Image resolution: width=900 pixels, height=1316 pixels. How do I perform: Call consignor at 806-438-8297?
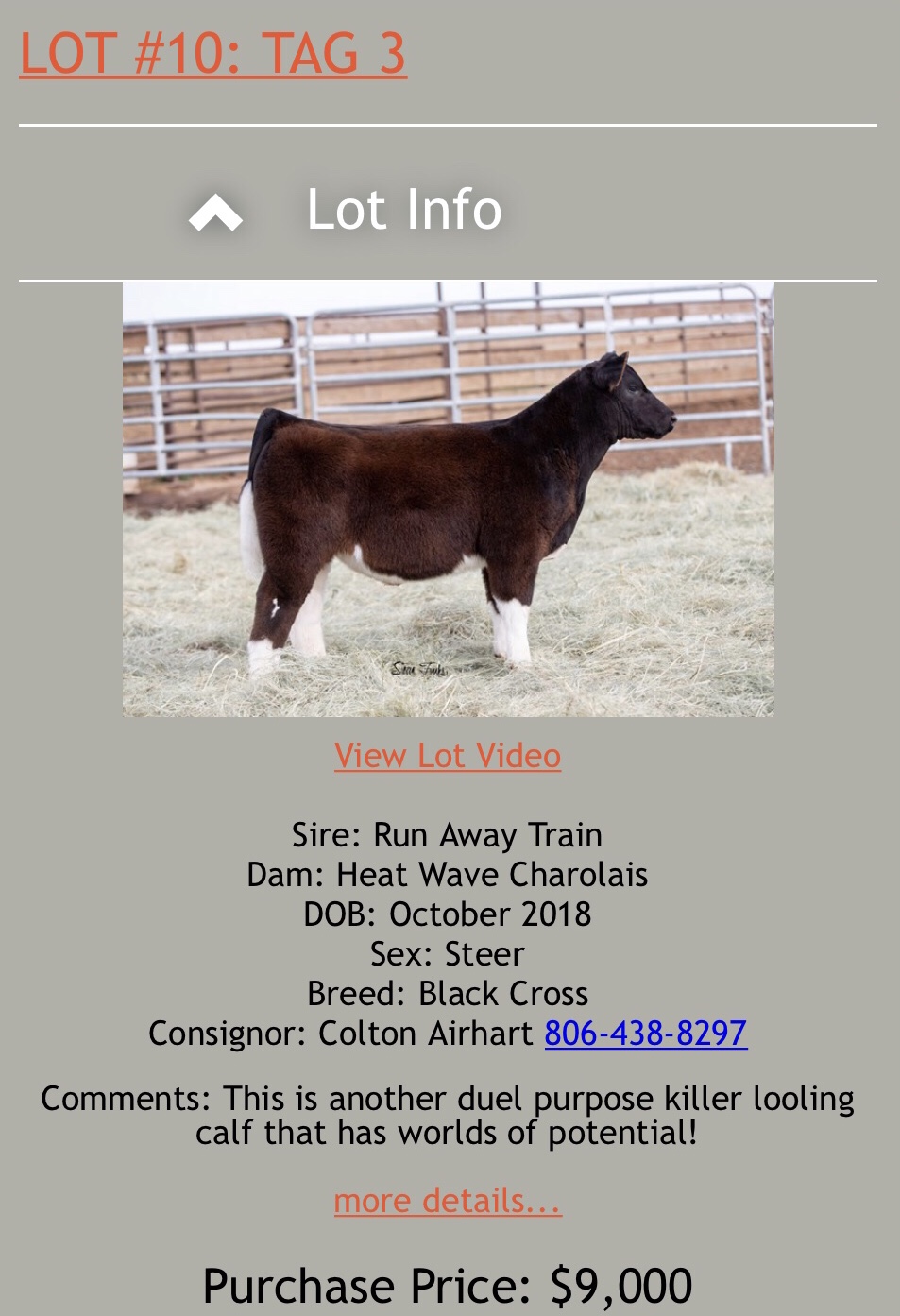pyautogui.click(x=646, y=1034)
